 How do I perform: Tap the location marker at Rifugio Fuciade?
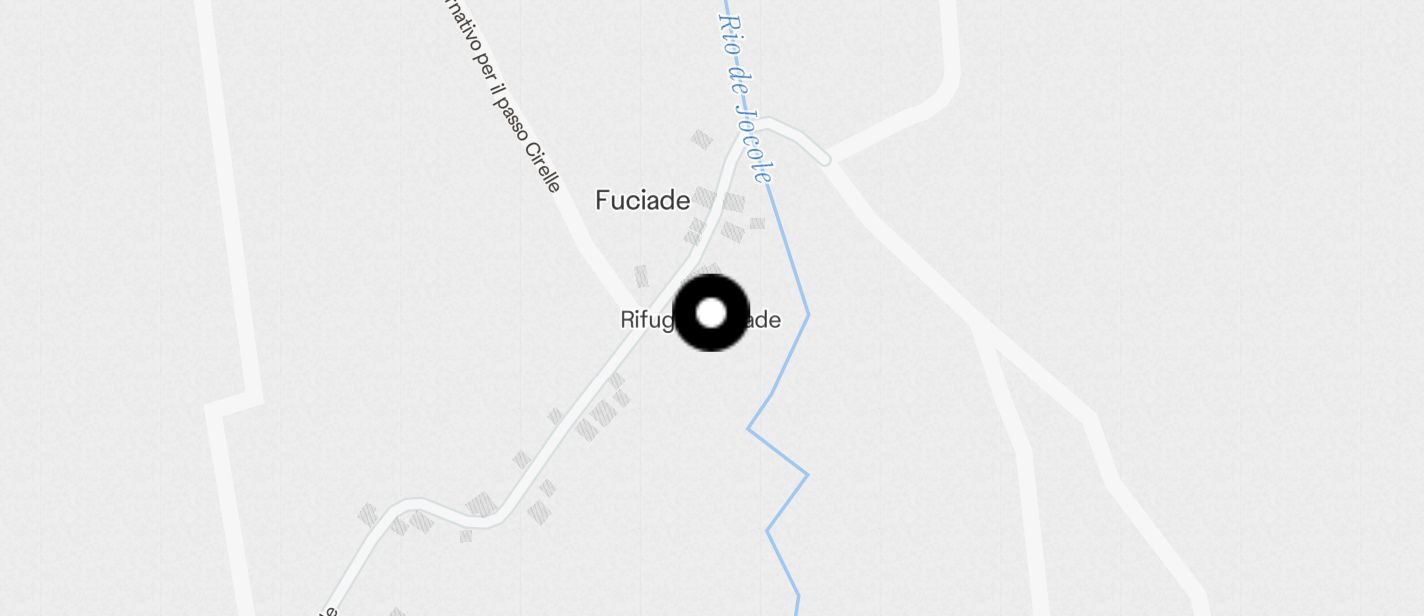click(711, 313)
